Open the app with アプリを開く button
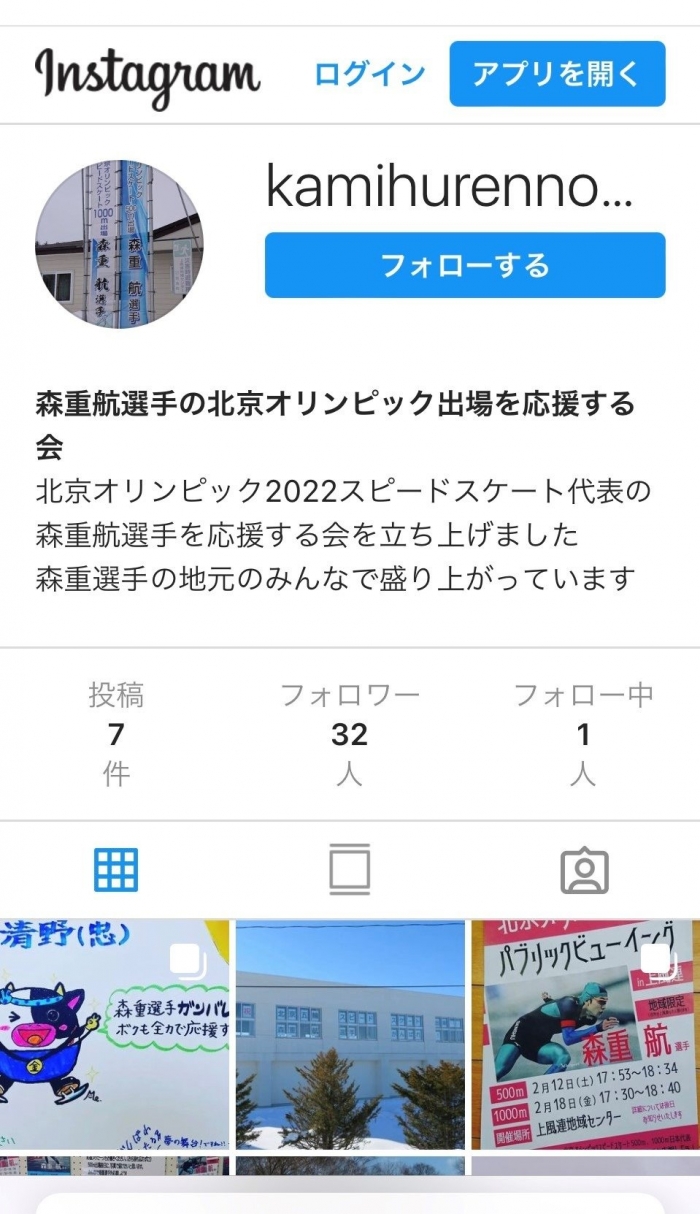The width and height of the screenshot is (700, 1214). pos(557,74)
